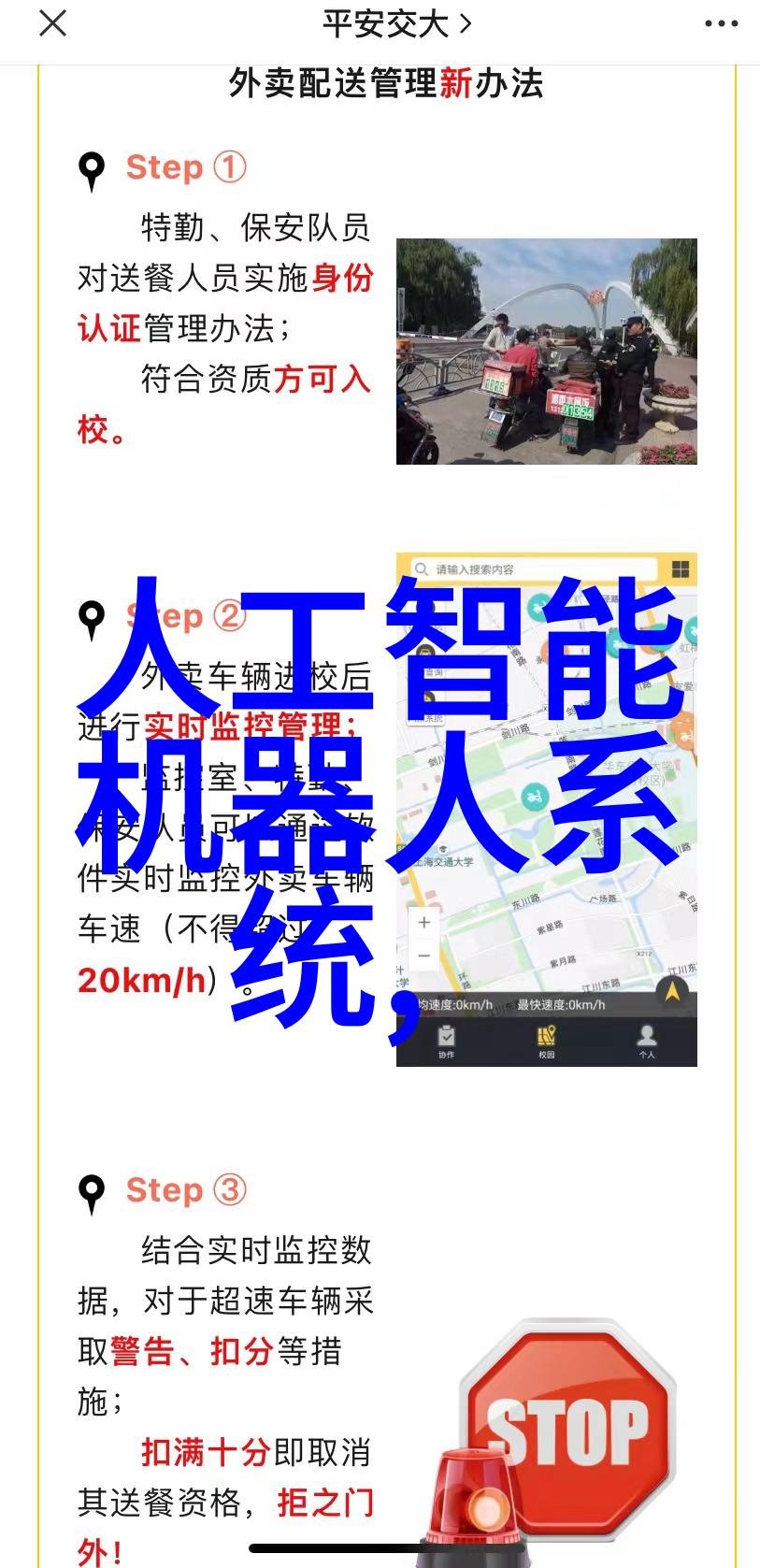Open the three-dot overflow menu
This screenshot has width=760, height=1568.
tap(721, 24)
